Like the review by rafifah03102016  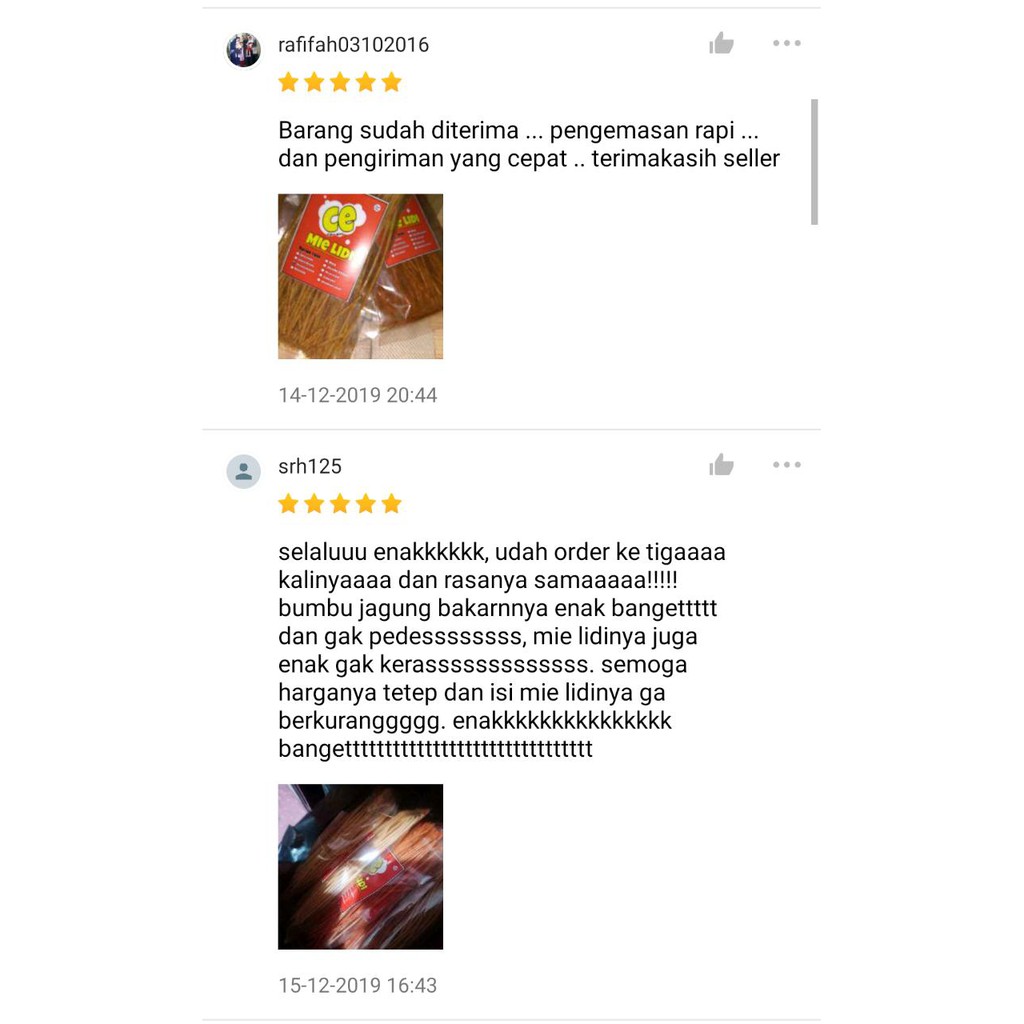(721, 43)
